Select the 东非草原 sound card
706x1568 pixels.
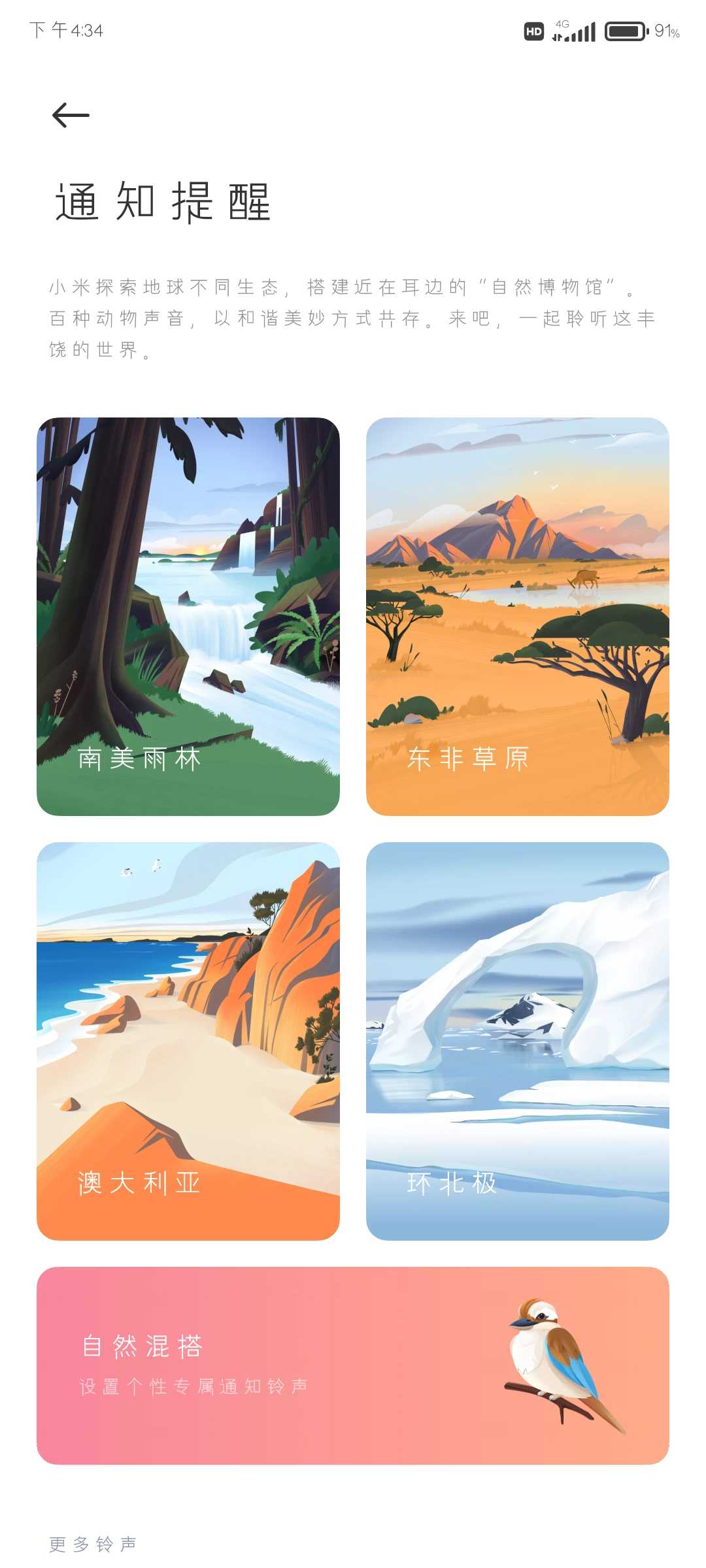coord(517,616)
